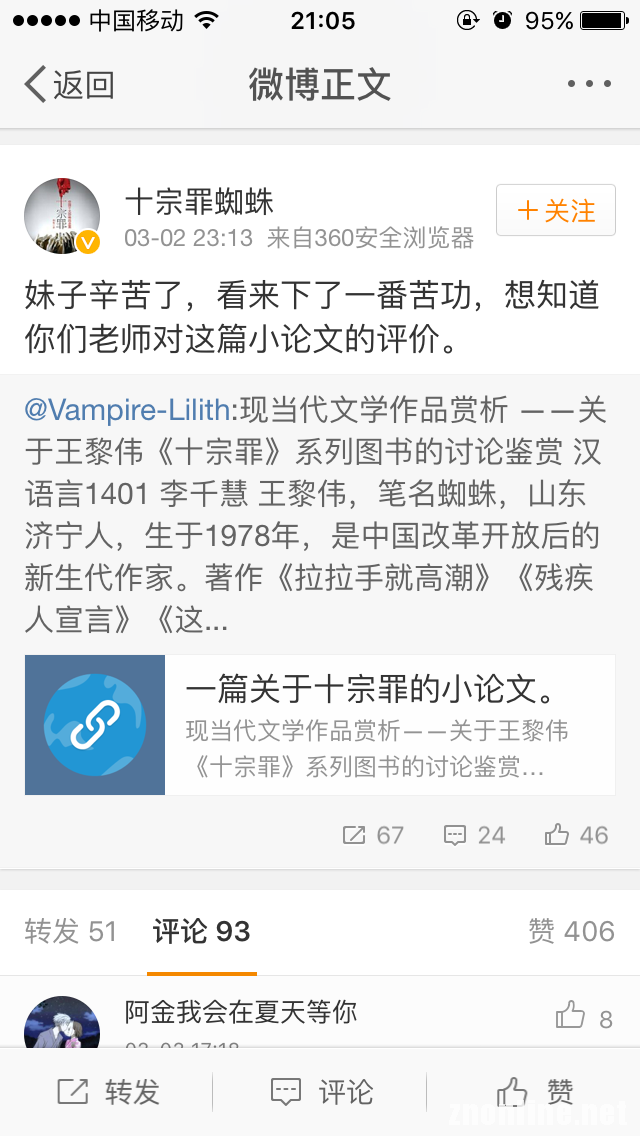Image resolution: width=640 pixels, height=1136 pixels.
Task: Open the three-dot more options menu
Action: click(x=588, y=85)
